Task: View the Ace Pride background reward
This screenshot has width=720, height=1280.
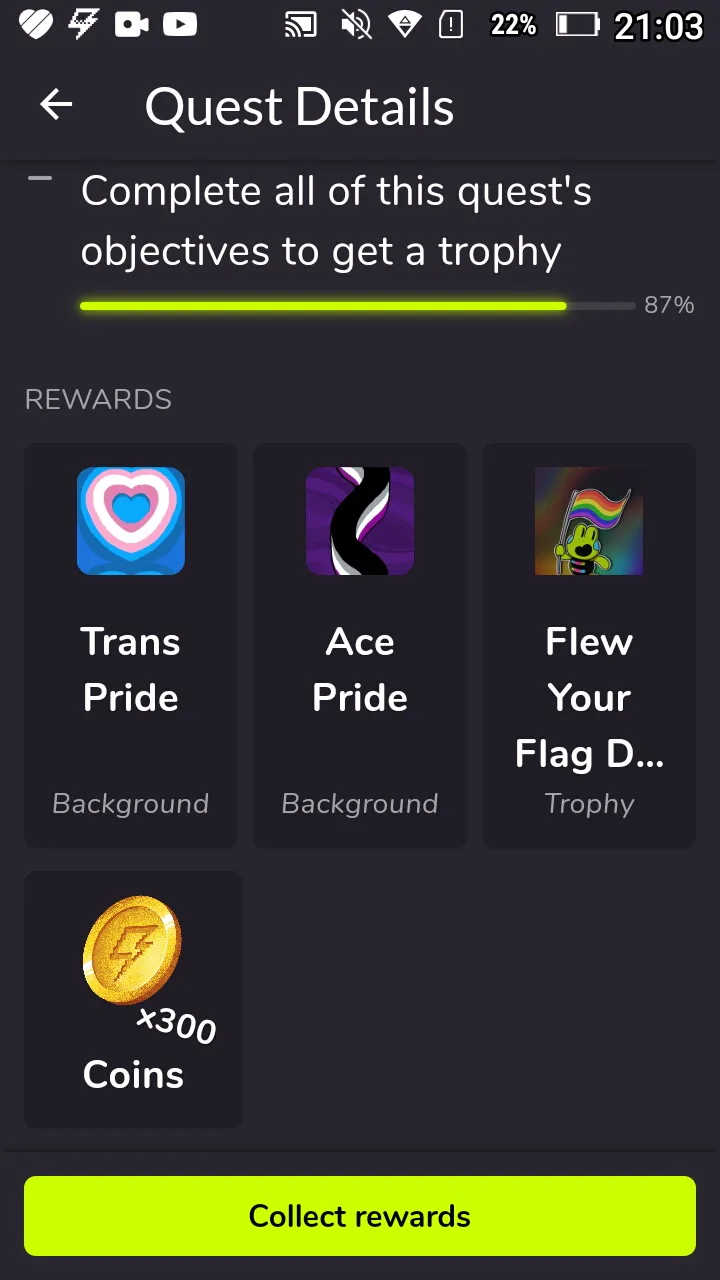Action: coord(360,645)
